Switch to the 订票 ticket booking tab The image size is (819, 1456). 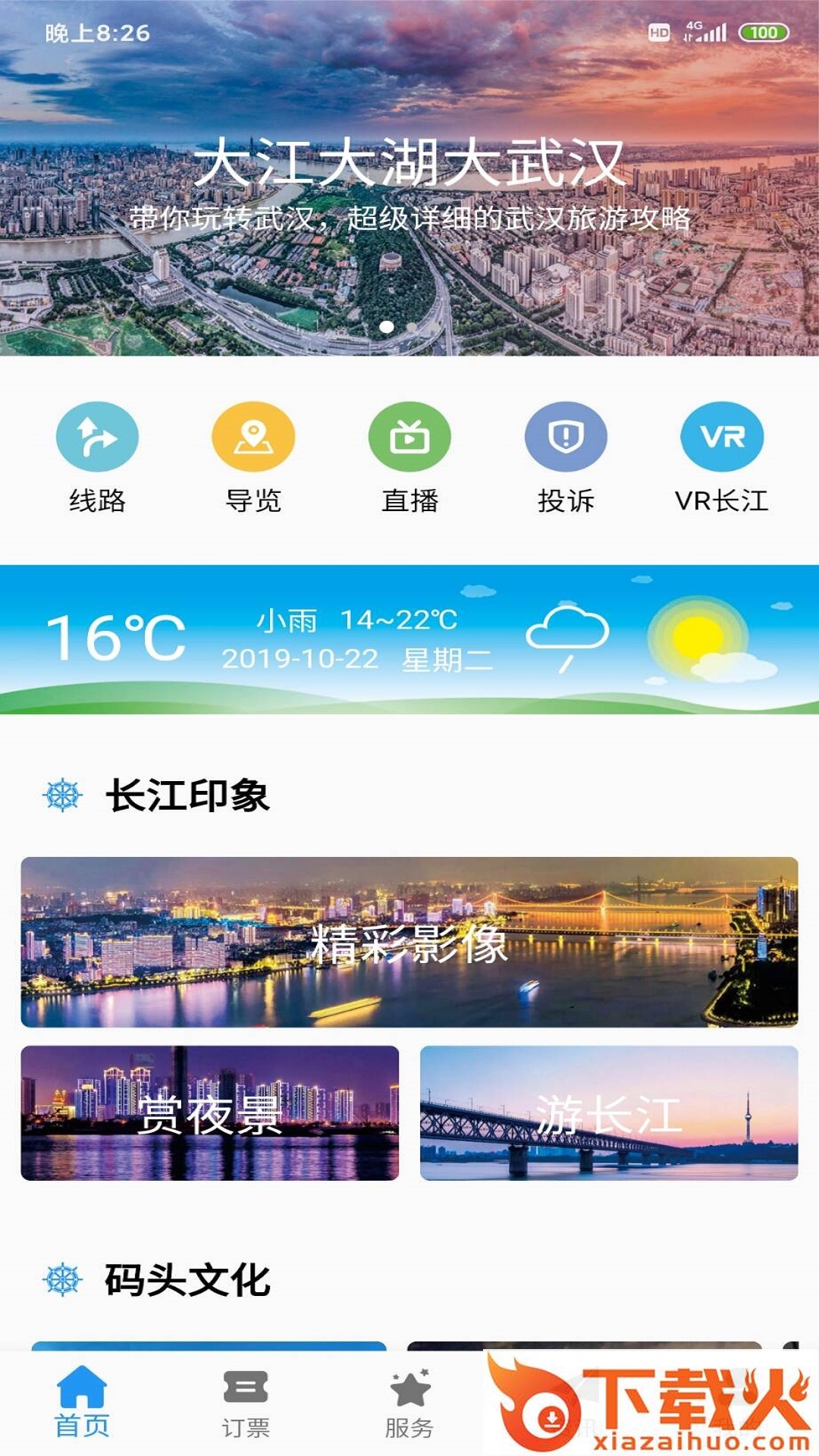[x=246, y=1403]
